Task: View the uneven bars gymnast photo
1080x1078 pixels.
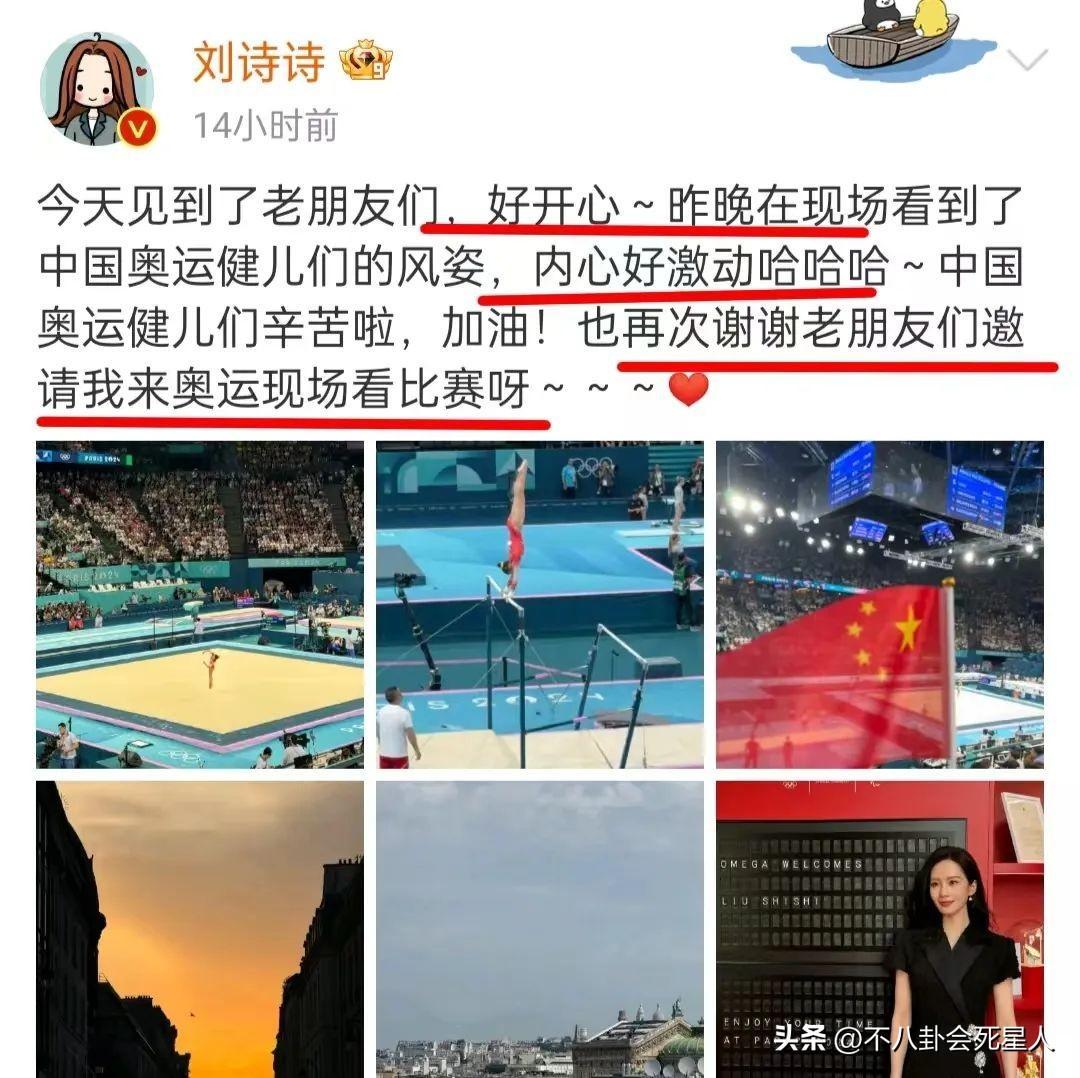Action: coord(540,604)
